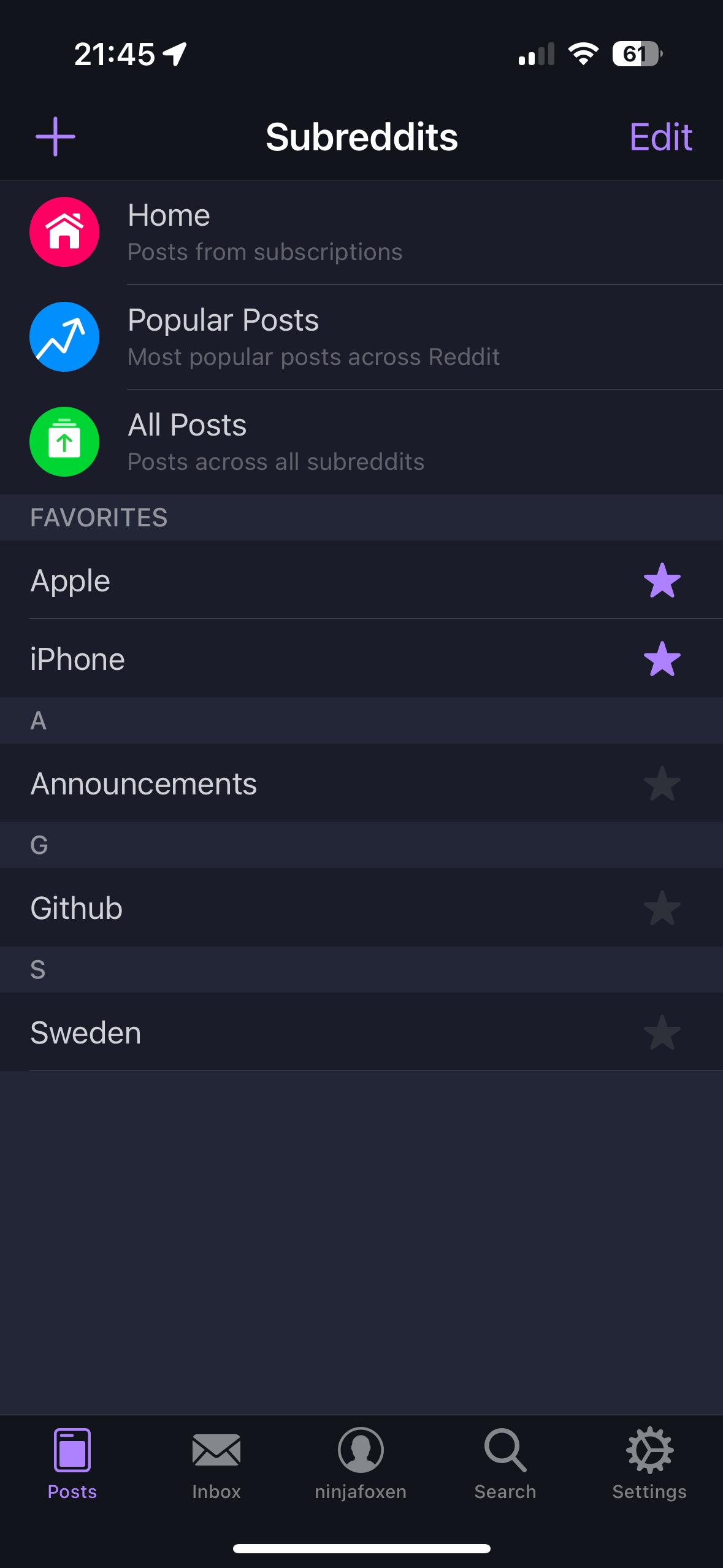Viewport: 723px width, 1568px height.
Task: Open the Announcements subreddit
Action: click(361, 783)
